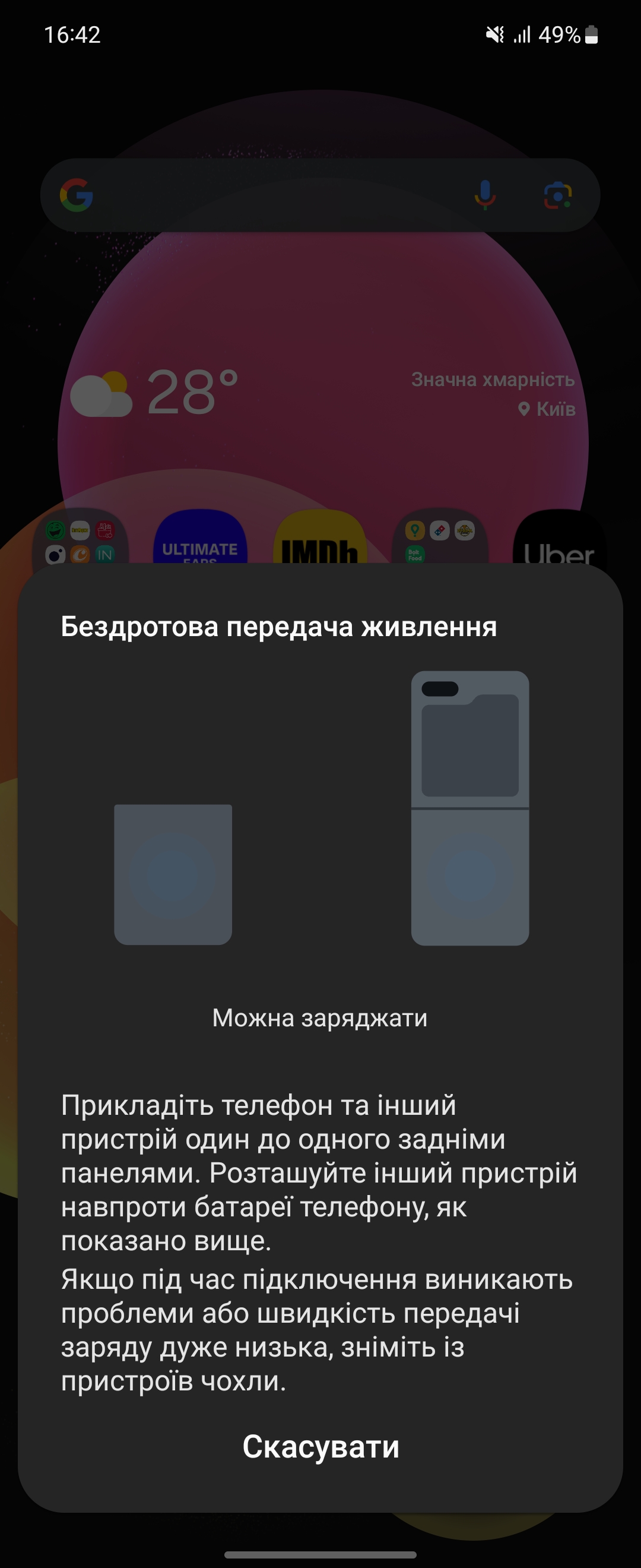641x1568 pixels.
Task: Tap Скасувати to cancel wireless power sharing
Action: coord(320,1446)
